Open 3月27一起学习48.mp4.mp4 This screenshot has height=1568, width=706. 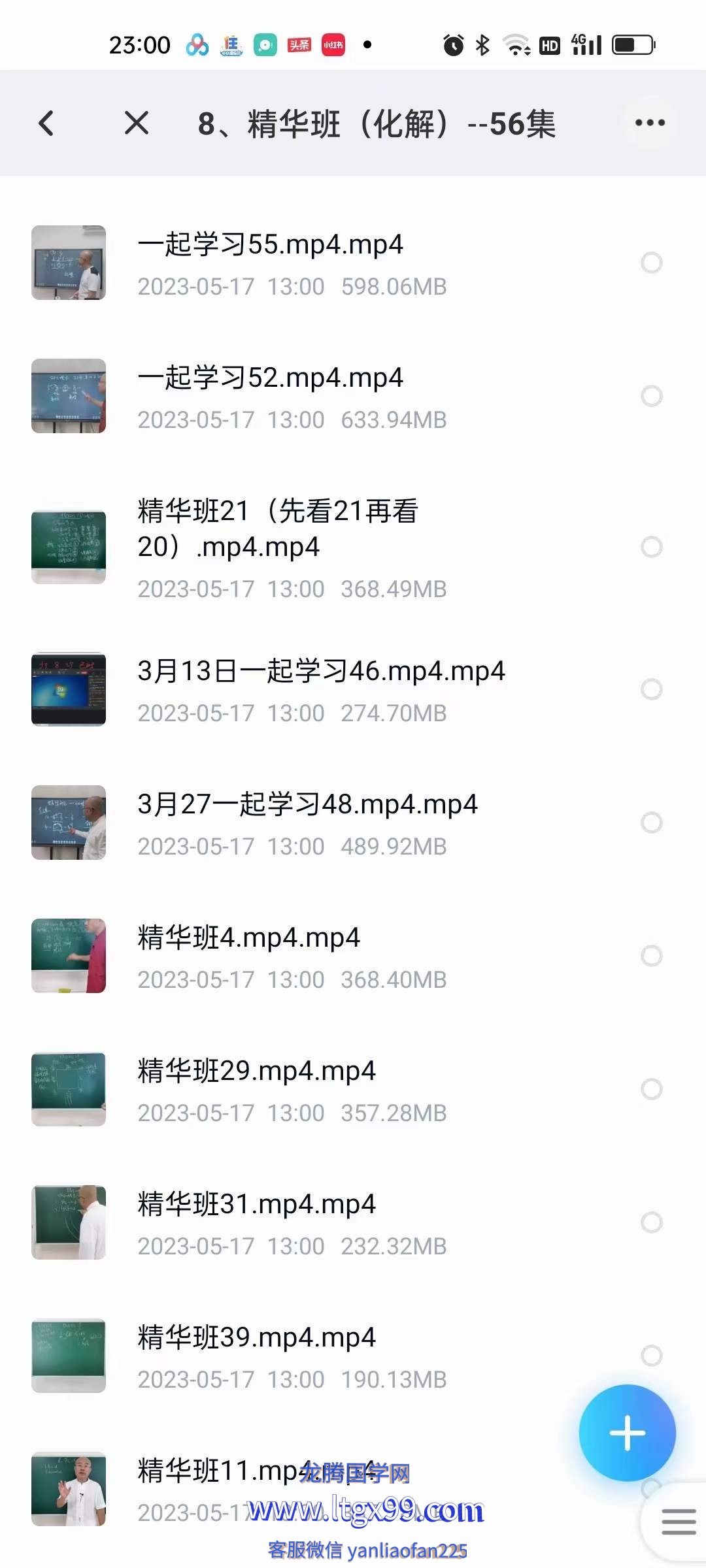pyautogui.click(x=307, y=805)
